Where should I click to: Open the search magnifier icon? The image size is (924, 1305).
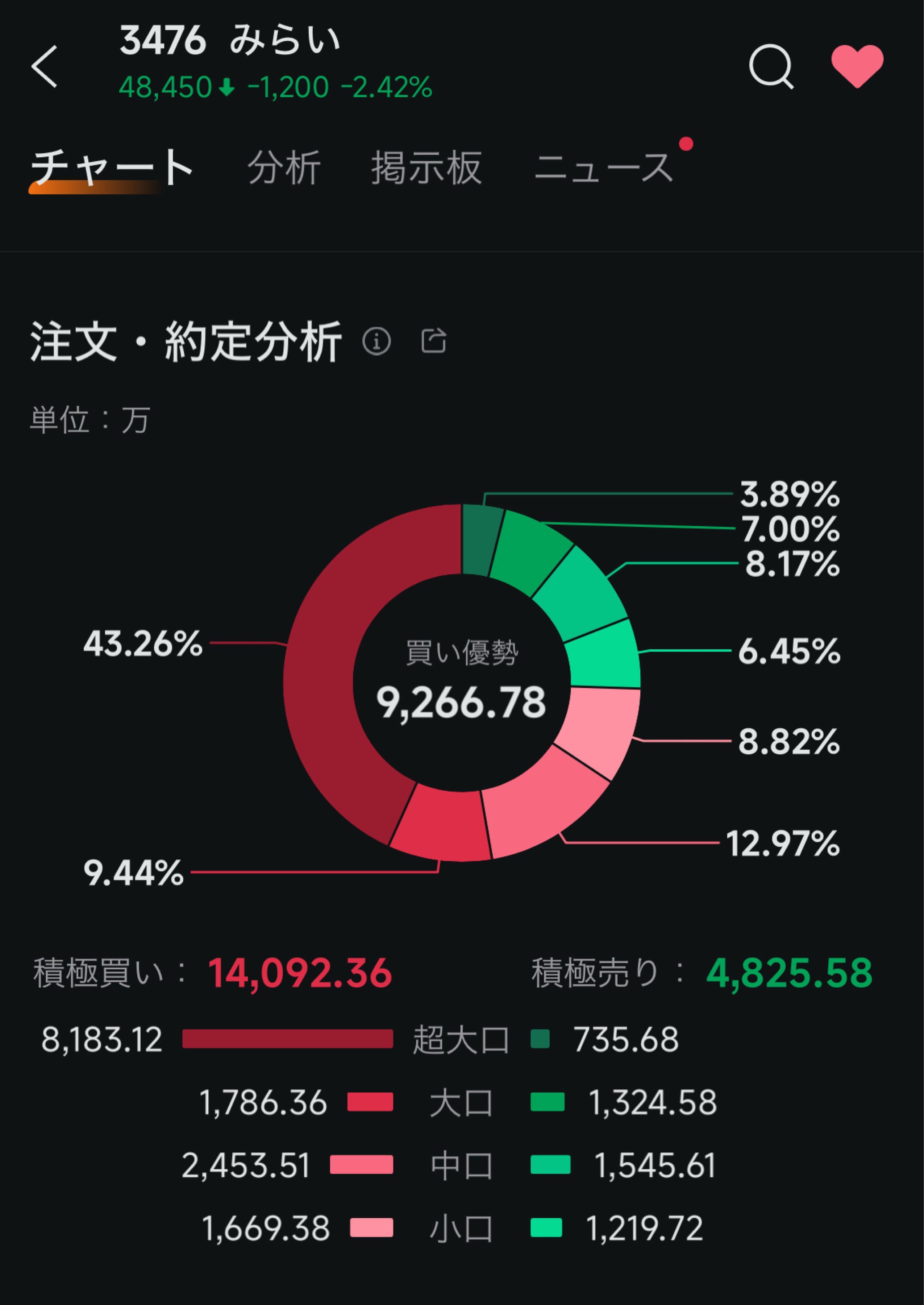click(x=771, y=67)
